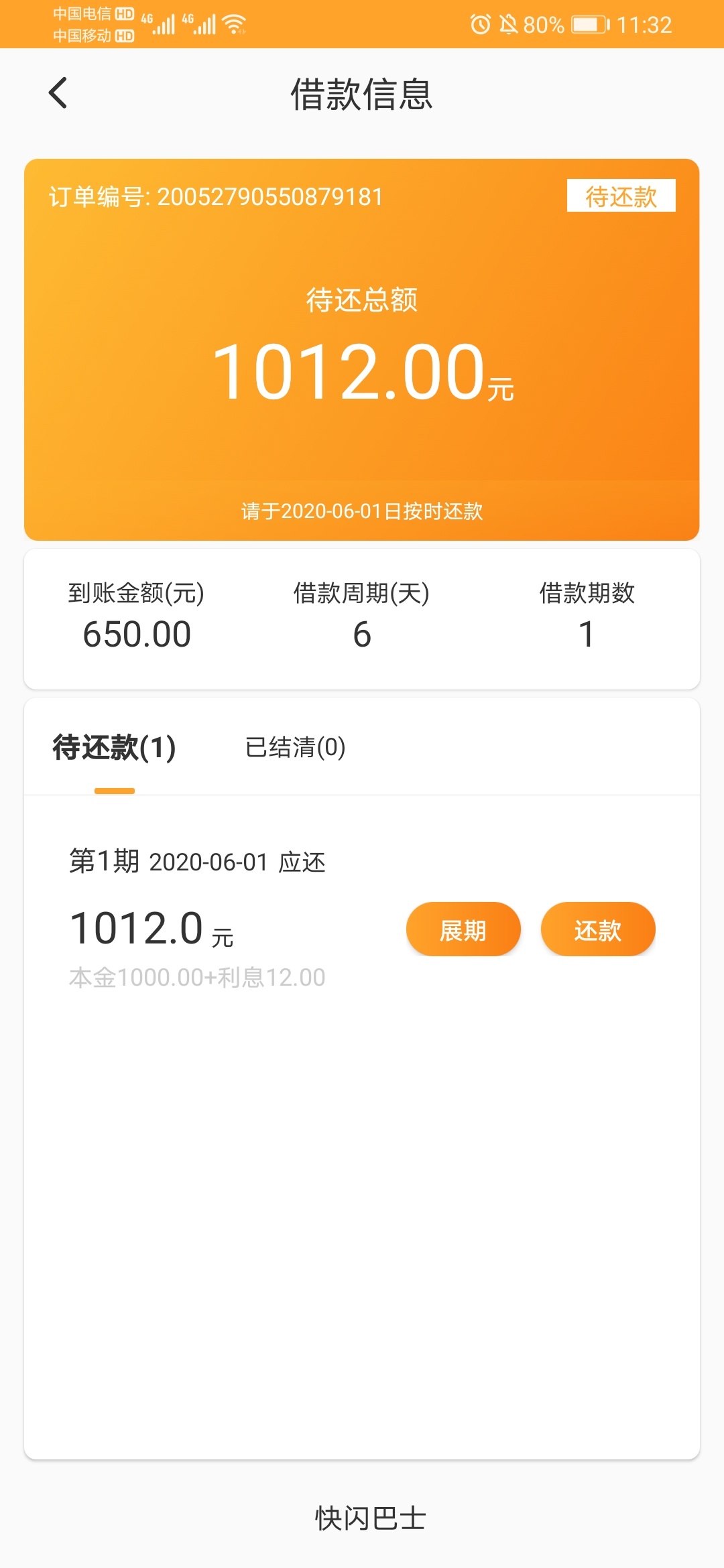Switch to the 已结清(0) tab

click(x=295, y=747)
